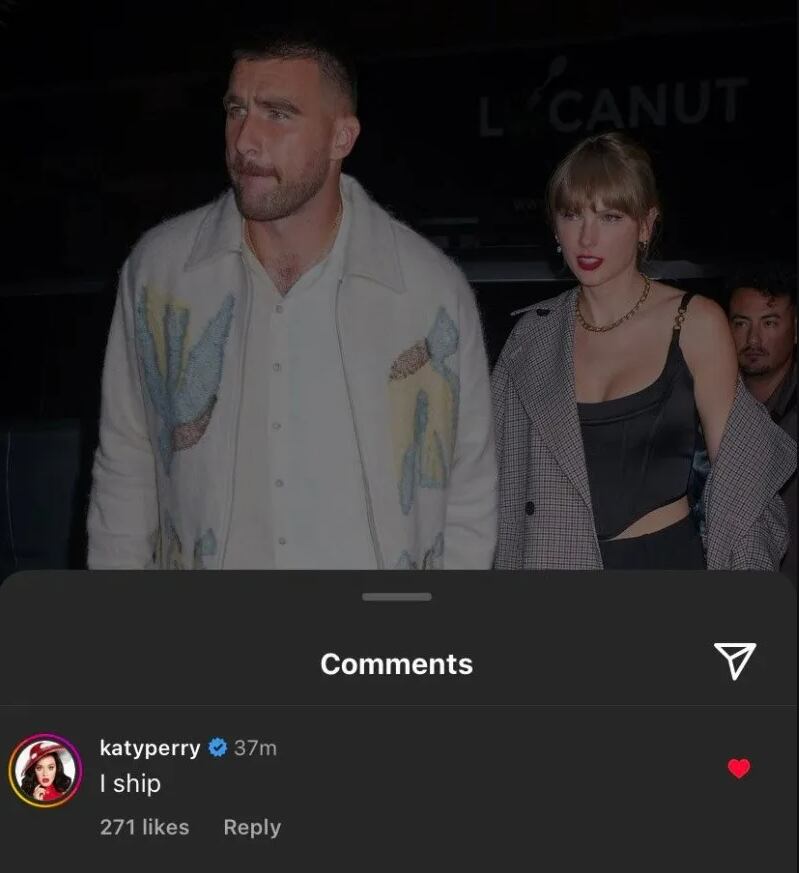Reply to katyperry's comment
The image size is (799, 873).
pyautogui.click(x=251, y=827)
